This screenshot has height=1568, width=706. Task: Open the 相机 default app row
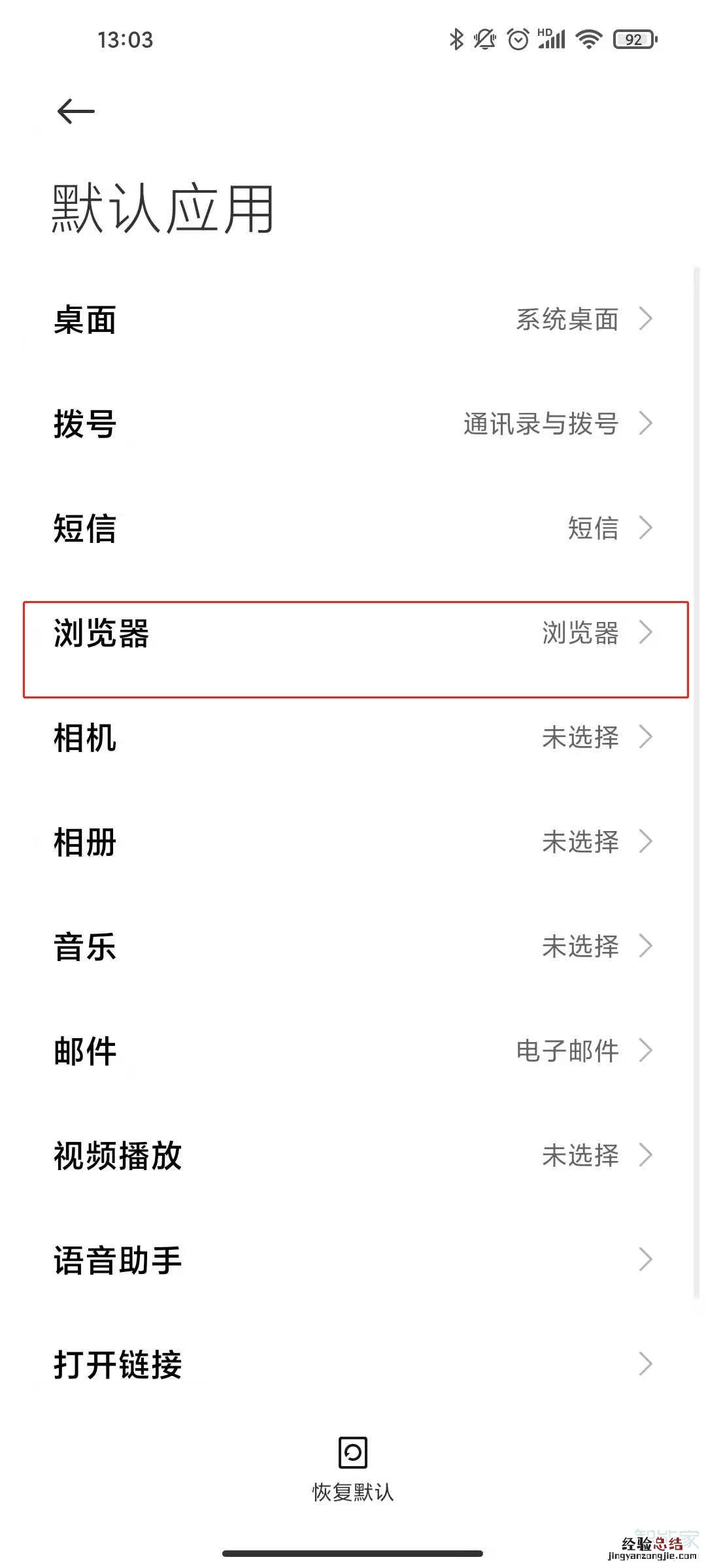pos(353,738)
